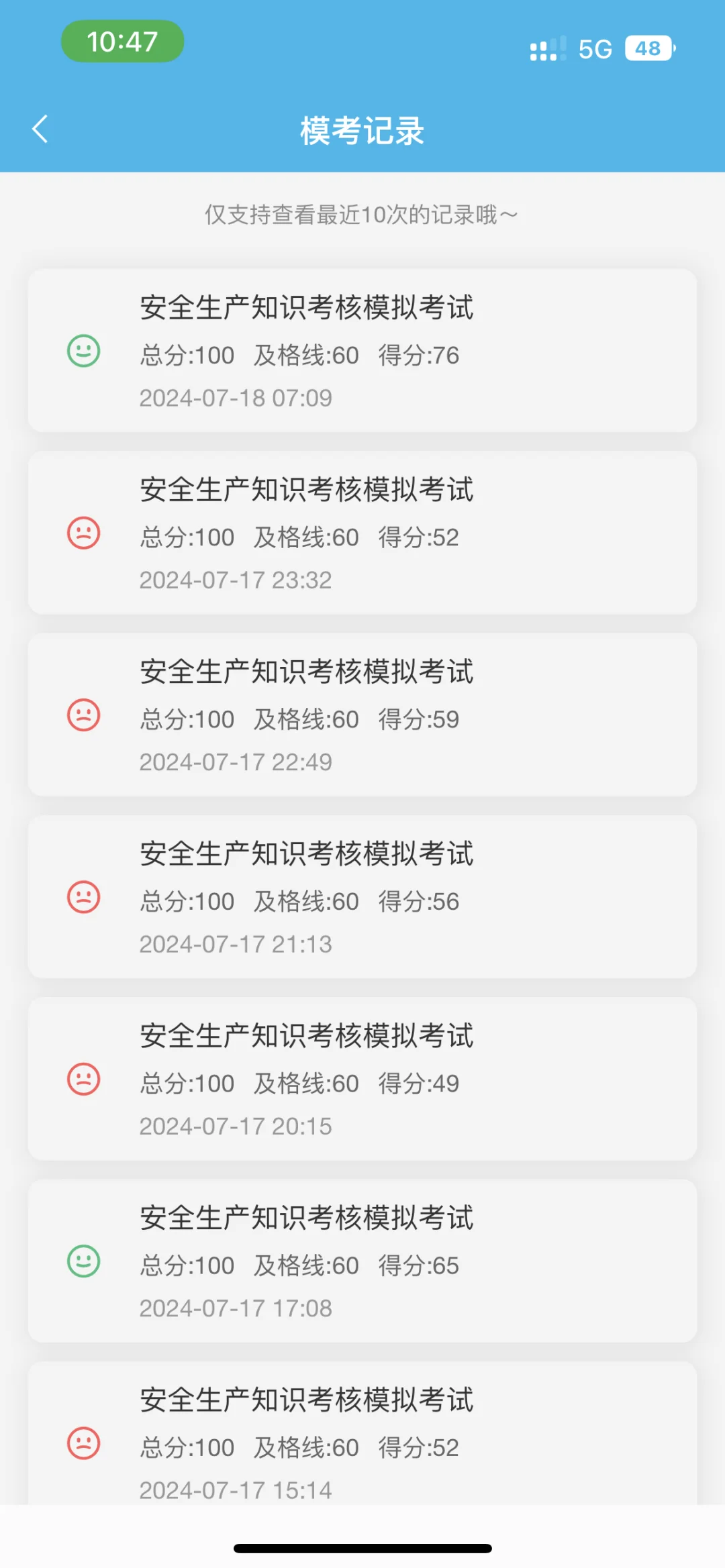Open the mock exam record scored 49
Screen dimensions: 725x1568
362,1079
